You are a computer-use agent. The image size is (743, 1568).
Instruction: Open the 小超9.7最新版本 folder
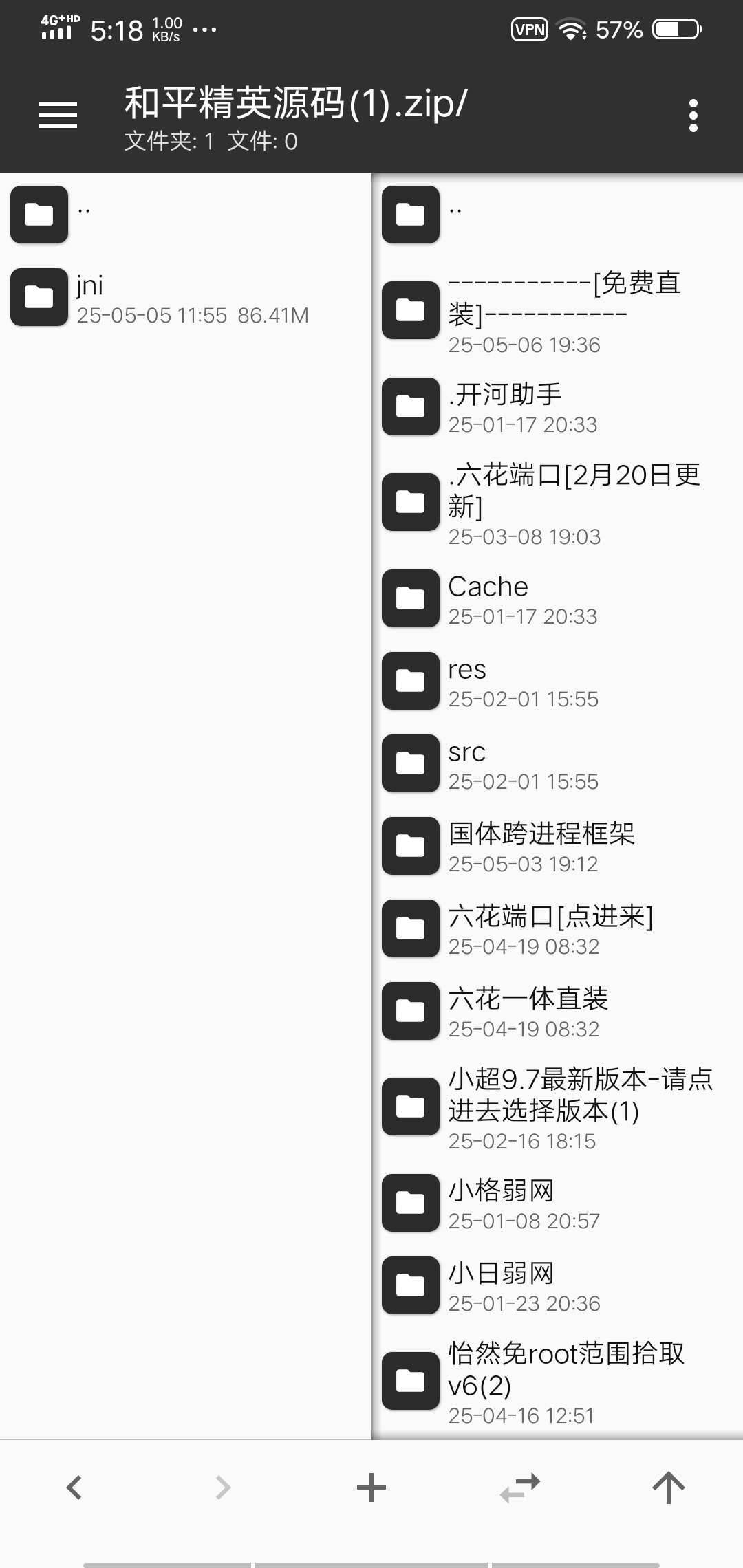pyautogui.click(x=558, y=1107)
